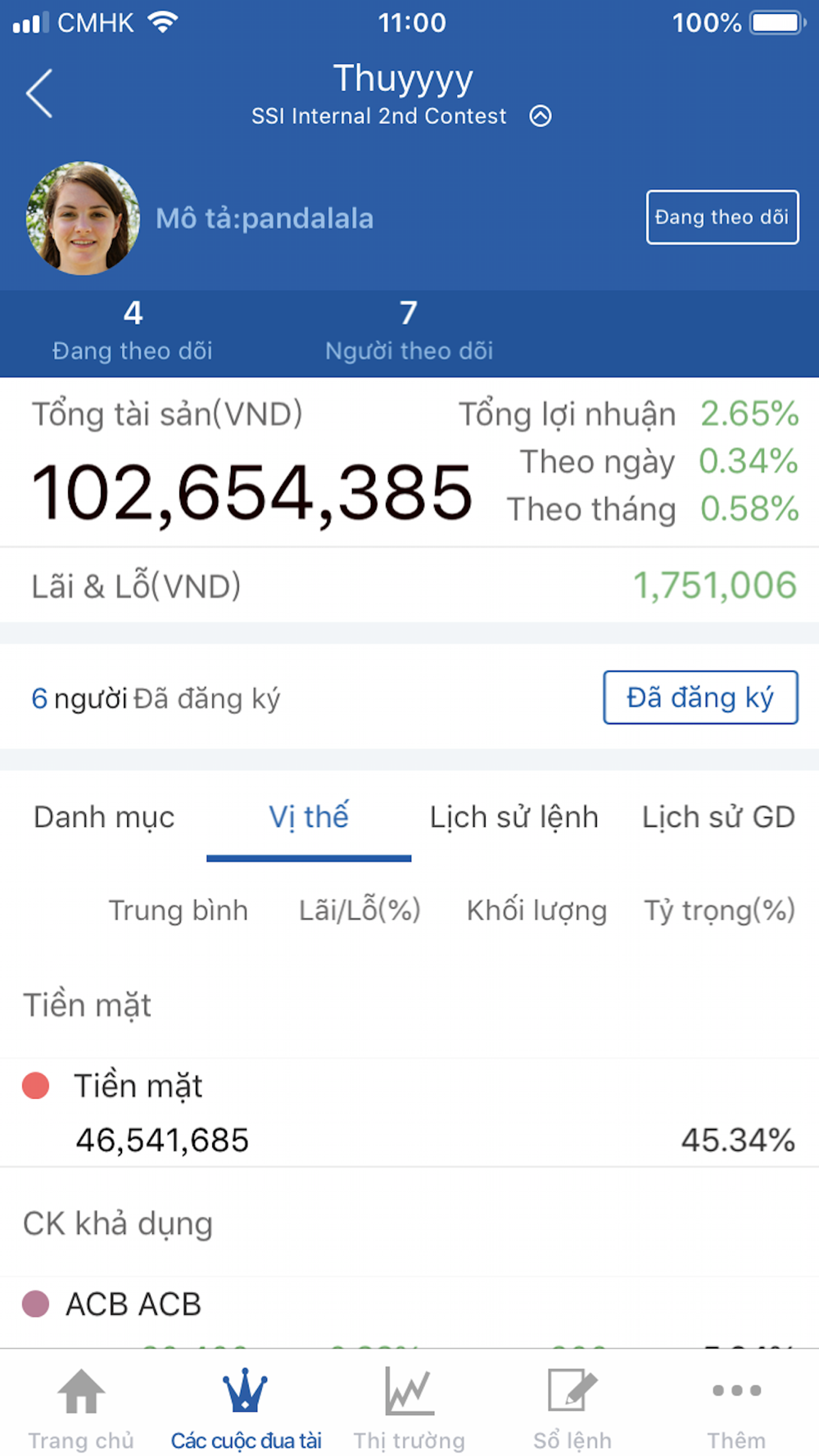
Task: Switch to the Danh mục tab
Action: [x=104, y=817]
